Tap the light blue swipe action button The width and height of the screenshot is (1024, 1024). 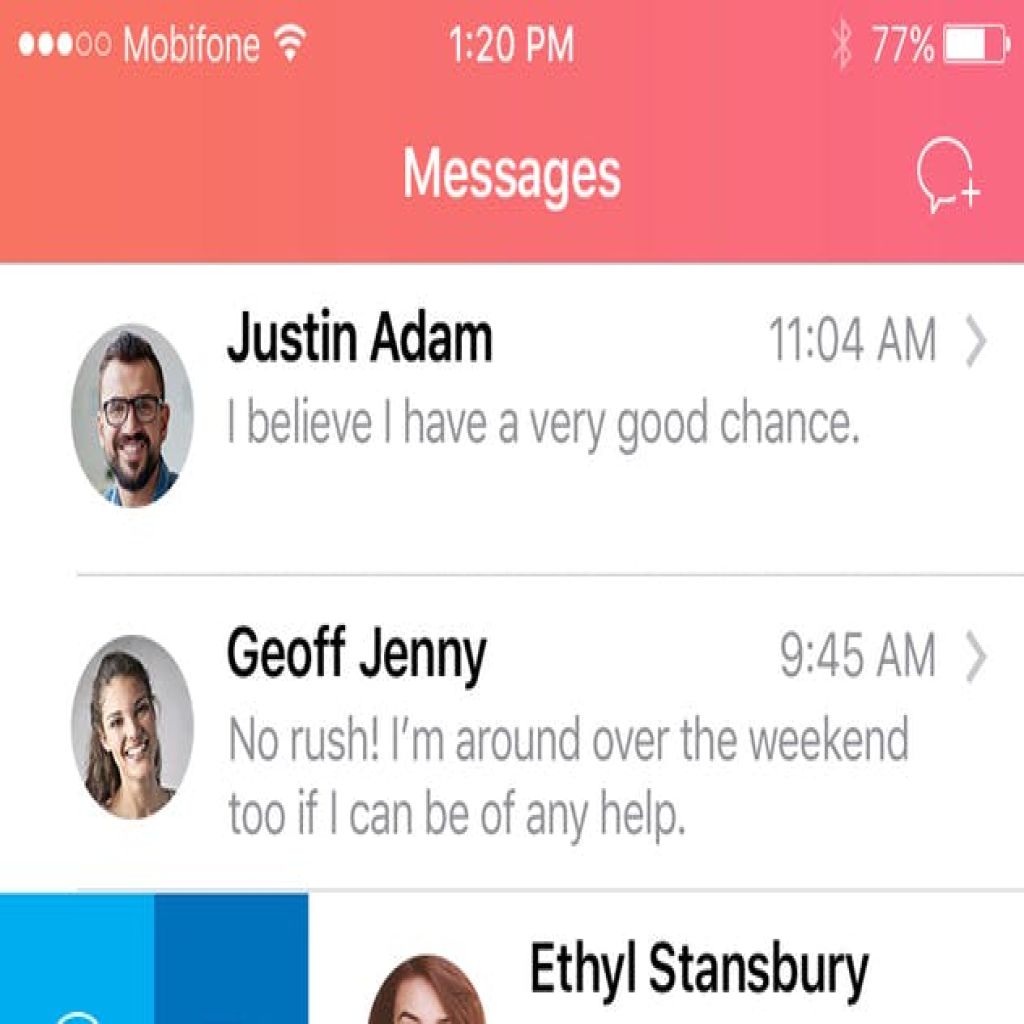(x=76, y=960)
